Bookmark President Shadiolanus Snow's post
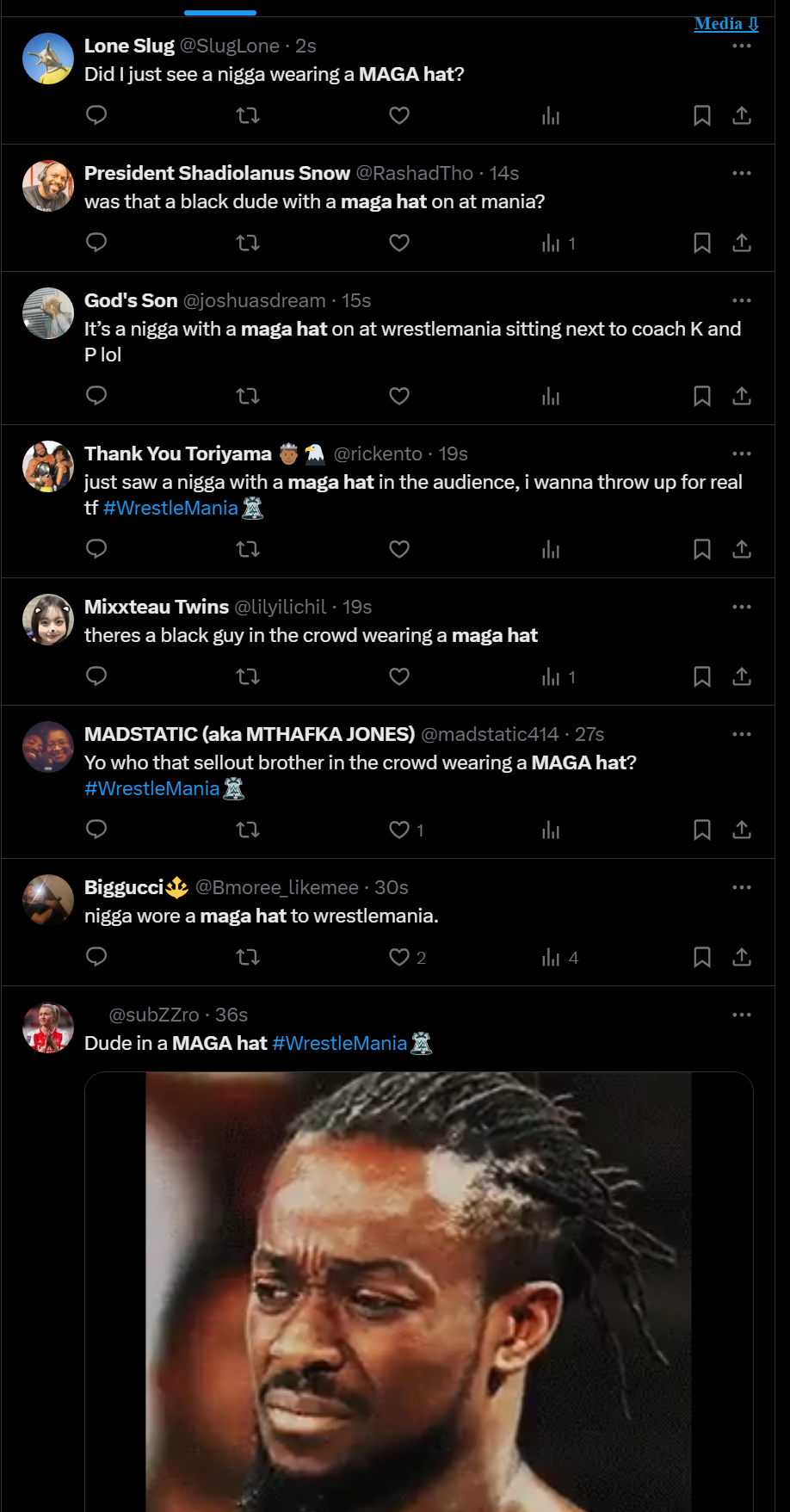 pyautogui.click(x=702, y=243)
